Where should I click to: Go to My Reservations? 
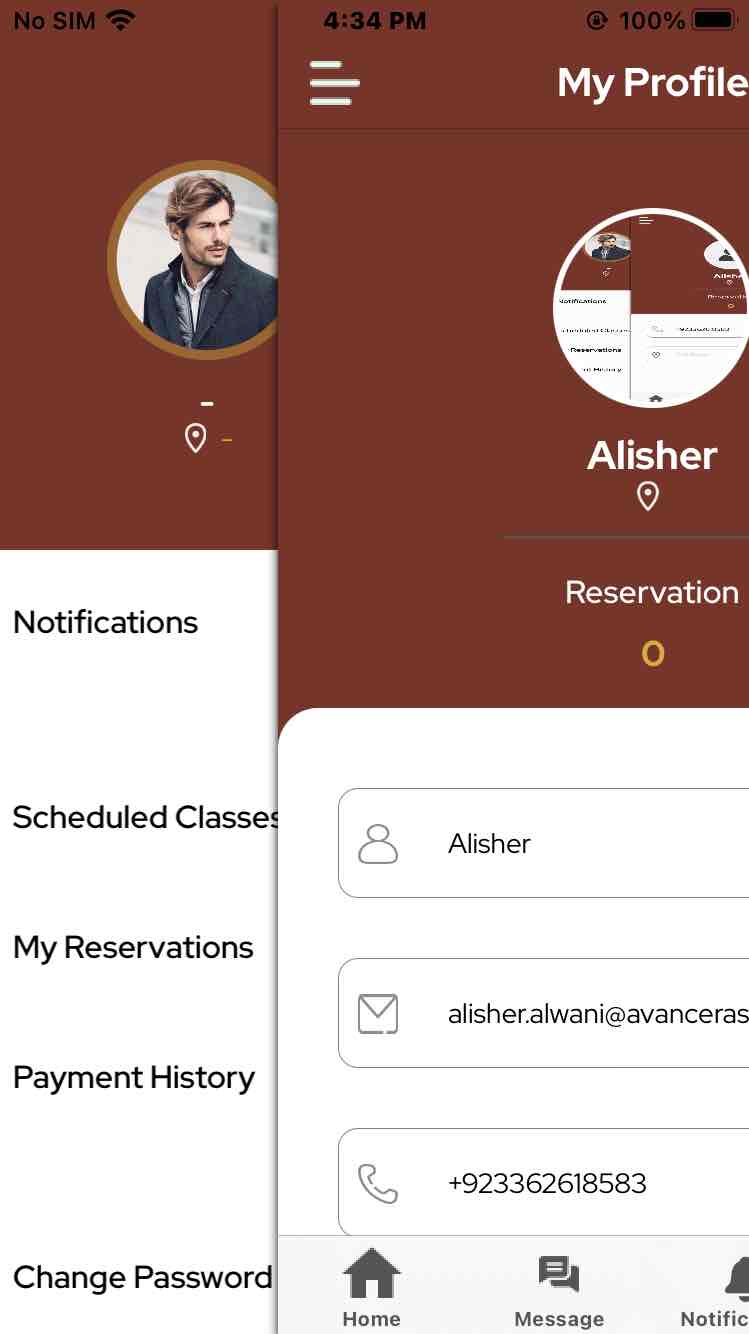[x=133, y=947]
